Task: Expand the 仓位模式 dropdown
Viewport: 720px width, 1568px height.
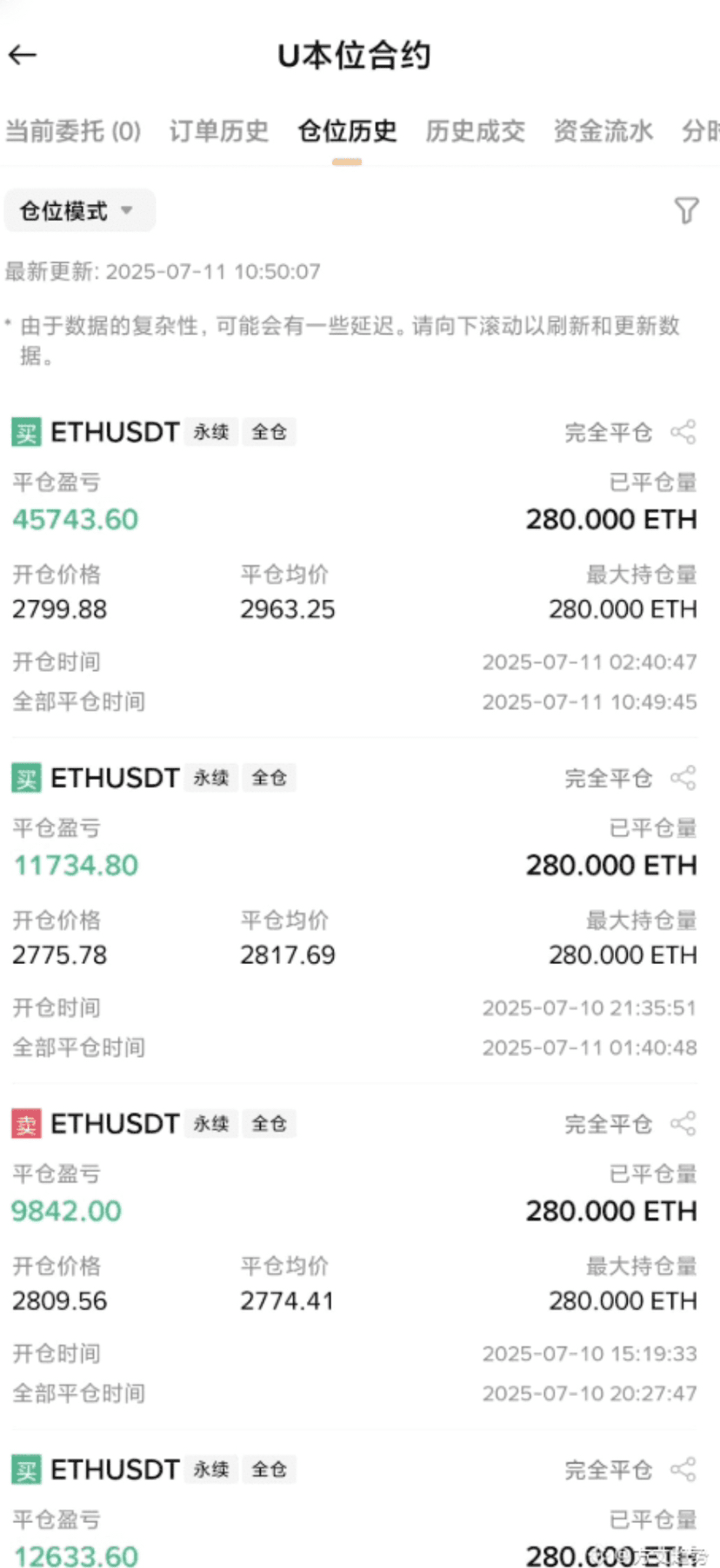Action: coord(79,210)
